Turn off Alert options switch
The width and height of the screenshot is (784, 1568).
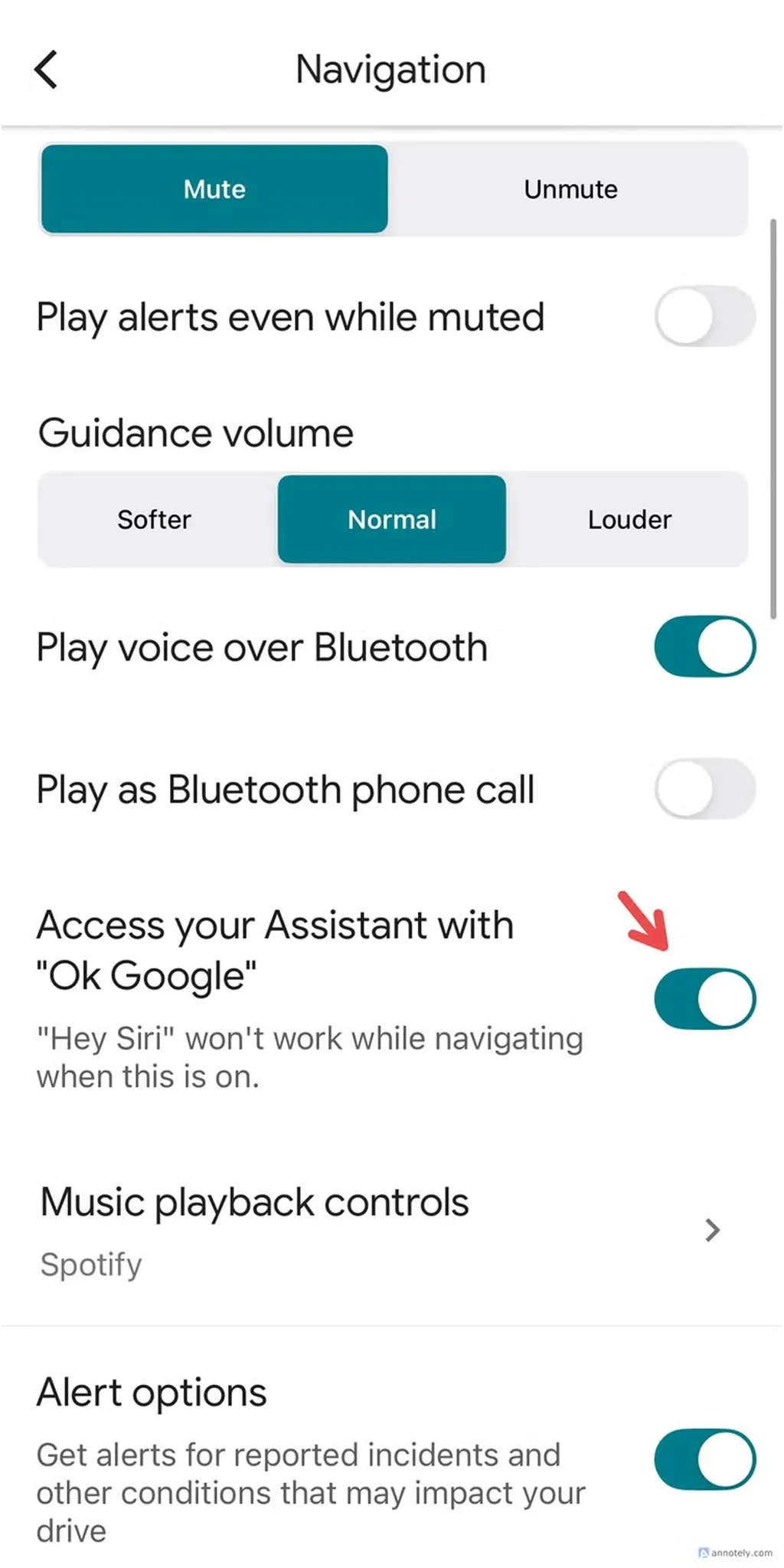coord(704,1459)
